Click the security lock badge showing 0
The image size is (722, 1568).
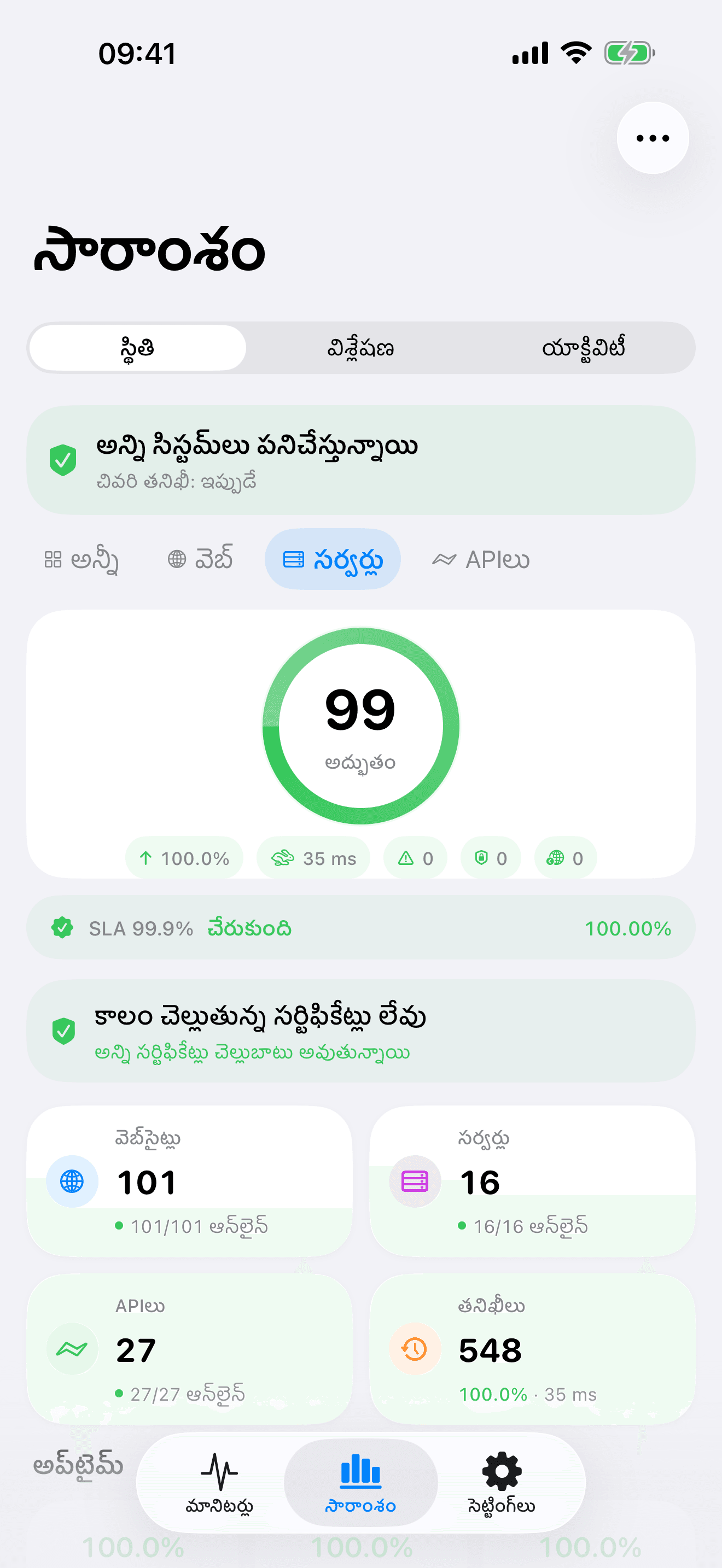491,858
